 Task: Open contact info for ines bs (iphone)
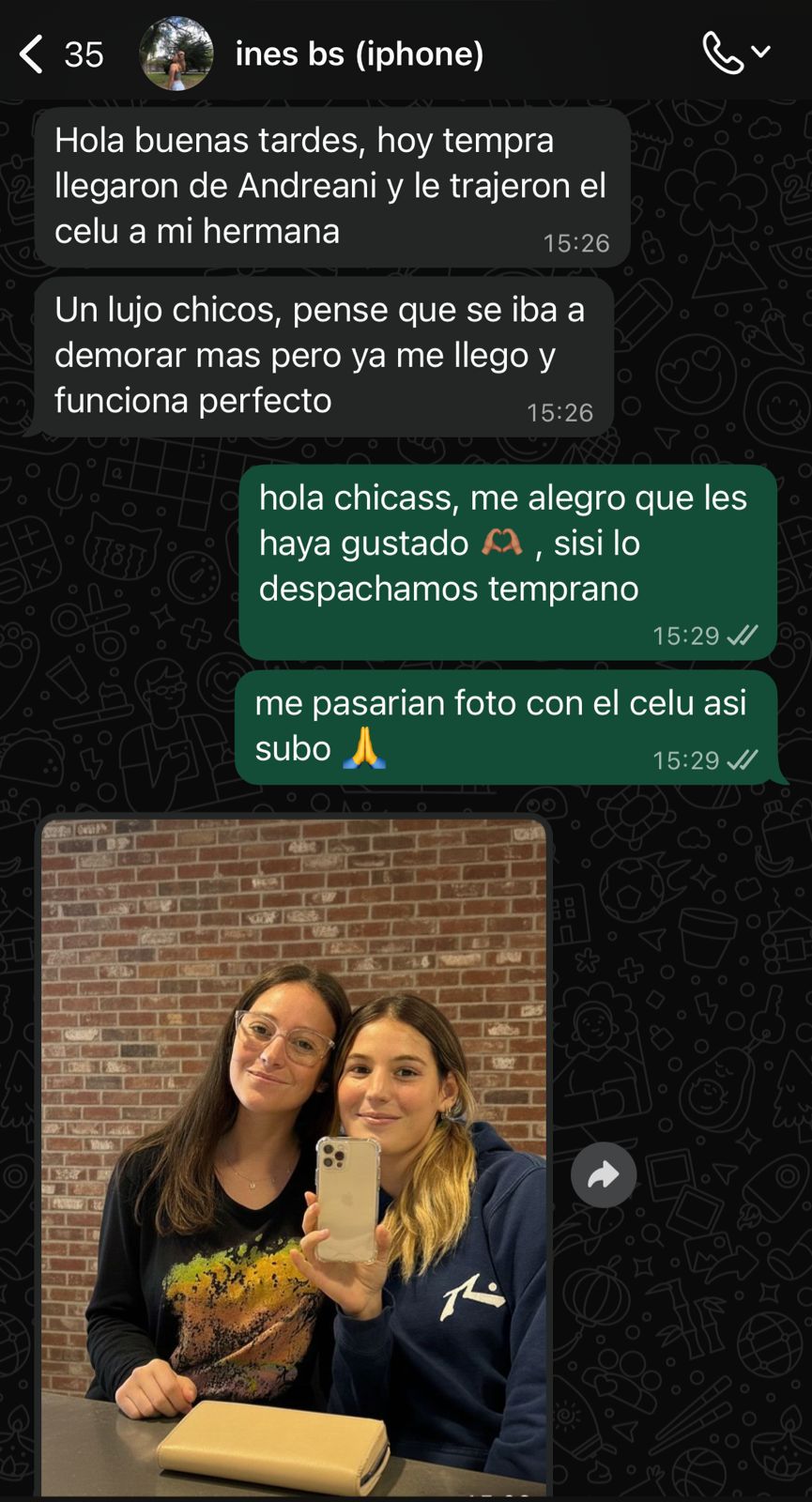pyautogui.click(x=360, y=54)
